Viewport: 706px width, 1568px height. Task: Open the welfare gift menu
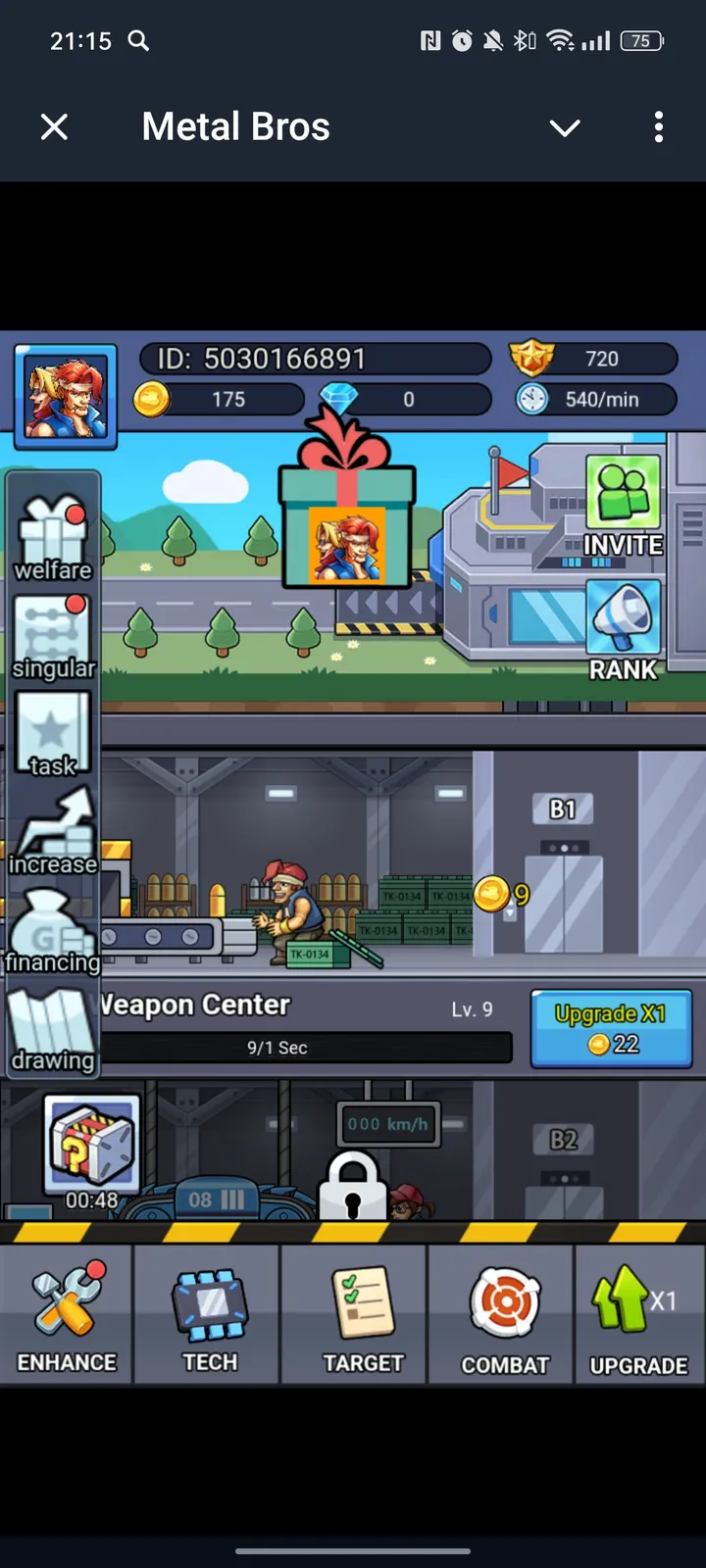(x=53, y=537)
